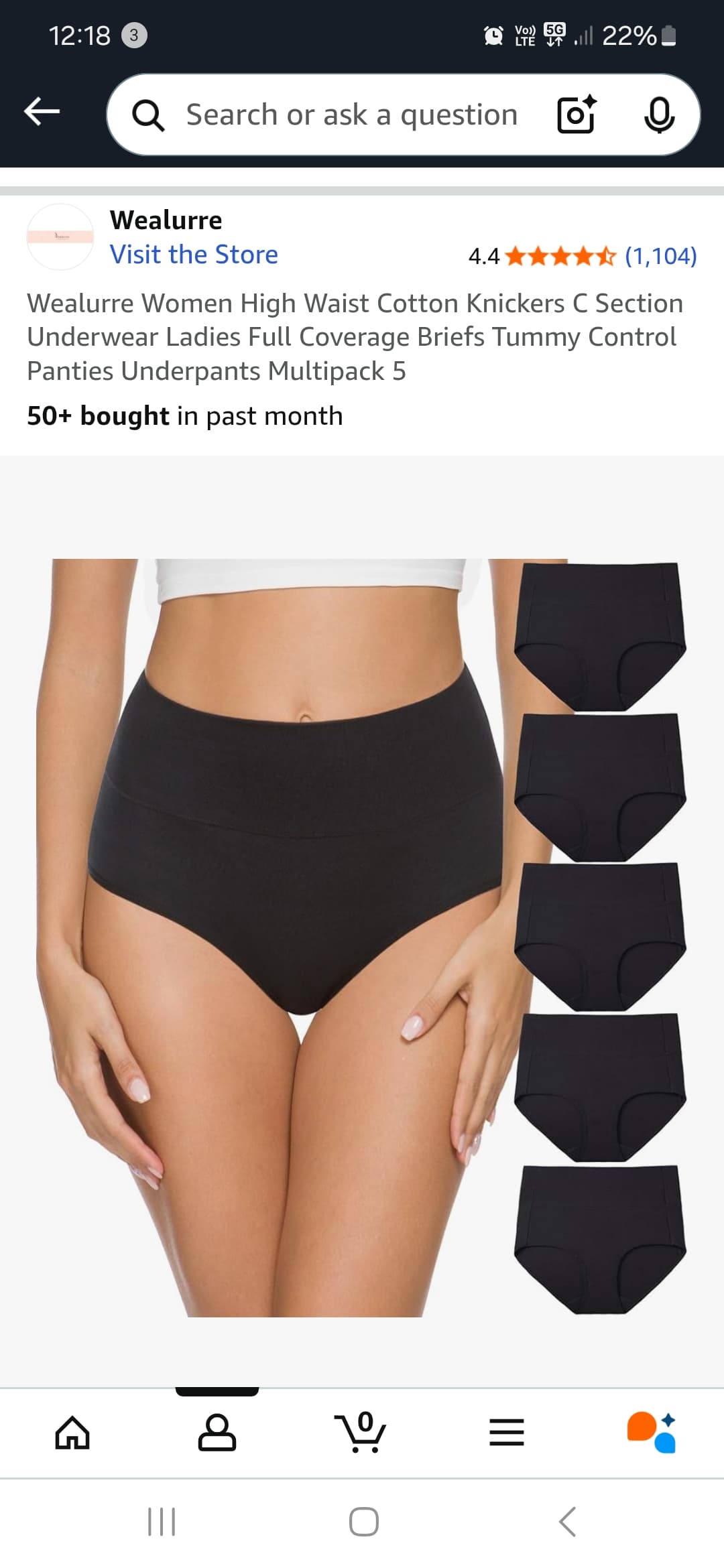724x1568 pixels.
Task: Open camera lens search
Action: click(x=576, y=115)
